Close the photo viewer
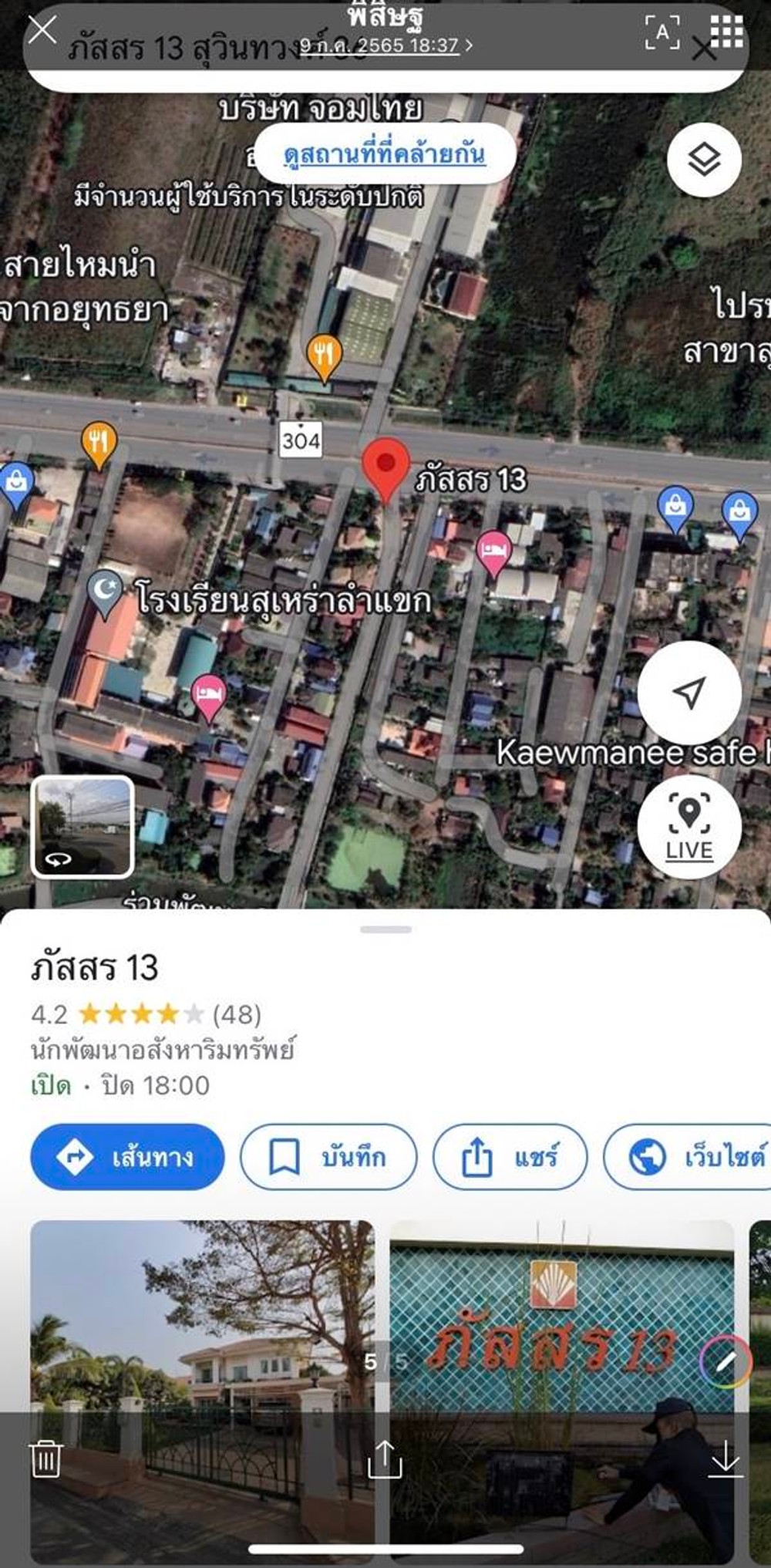771x1568 pixels. 42,30
